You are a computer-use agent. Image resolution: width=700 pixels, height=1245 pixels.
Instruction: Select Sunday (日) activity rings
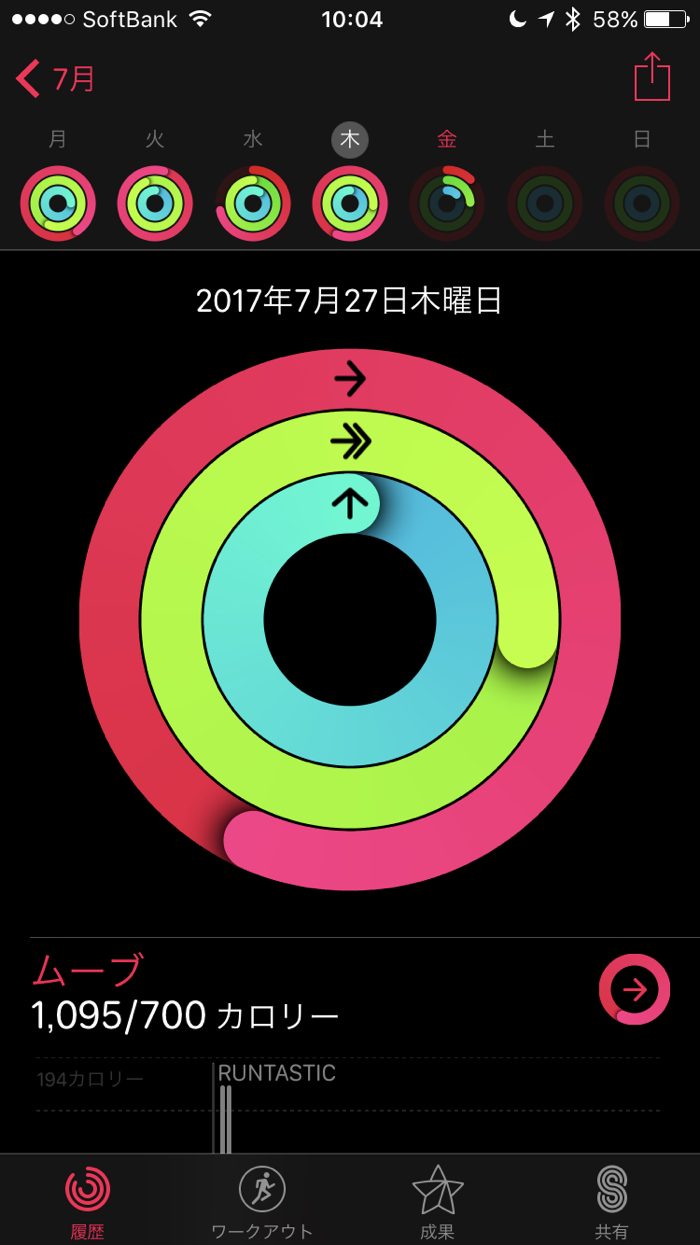[x=642, y=203]
